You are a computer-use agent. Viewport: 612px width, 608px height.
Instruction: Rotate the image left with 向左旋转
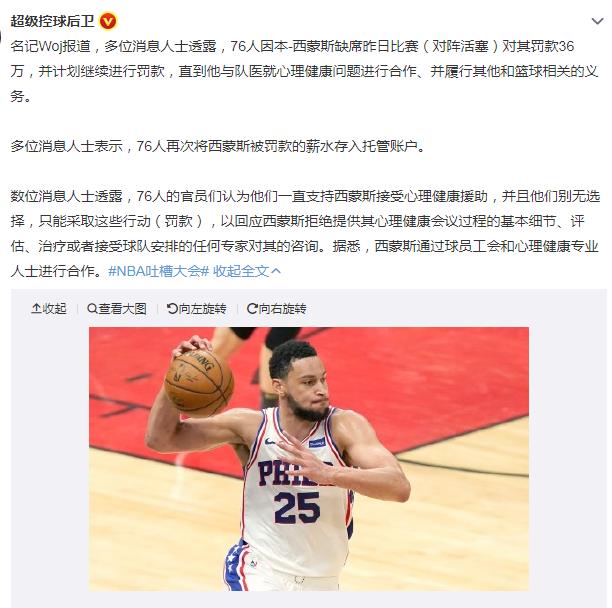[x=197, y=309]
